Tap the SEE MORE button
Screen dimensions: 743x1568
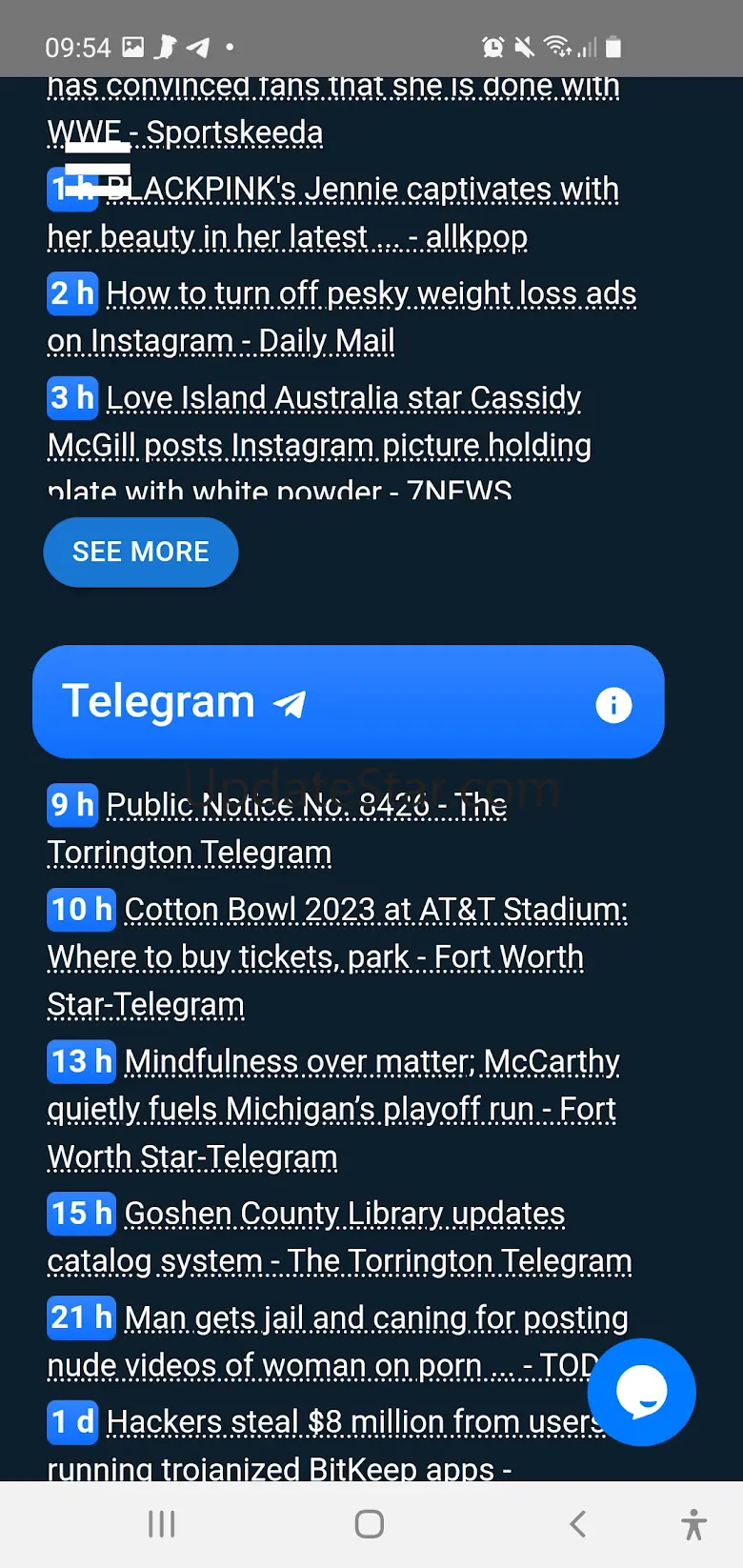pyautogui.click(x=141, y=552)
